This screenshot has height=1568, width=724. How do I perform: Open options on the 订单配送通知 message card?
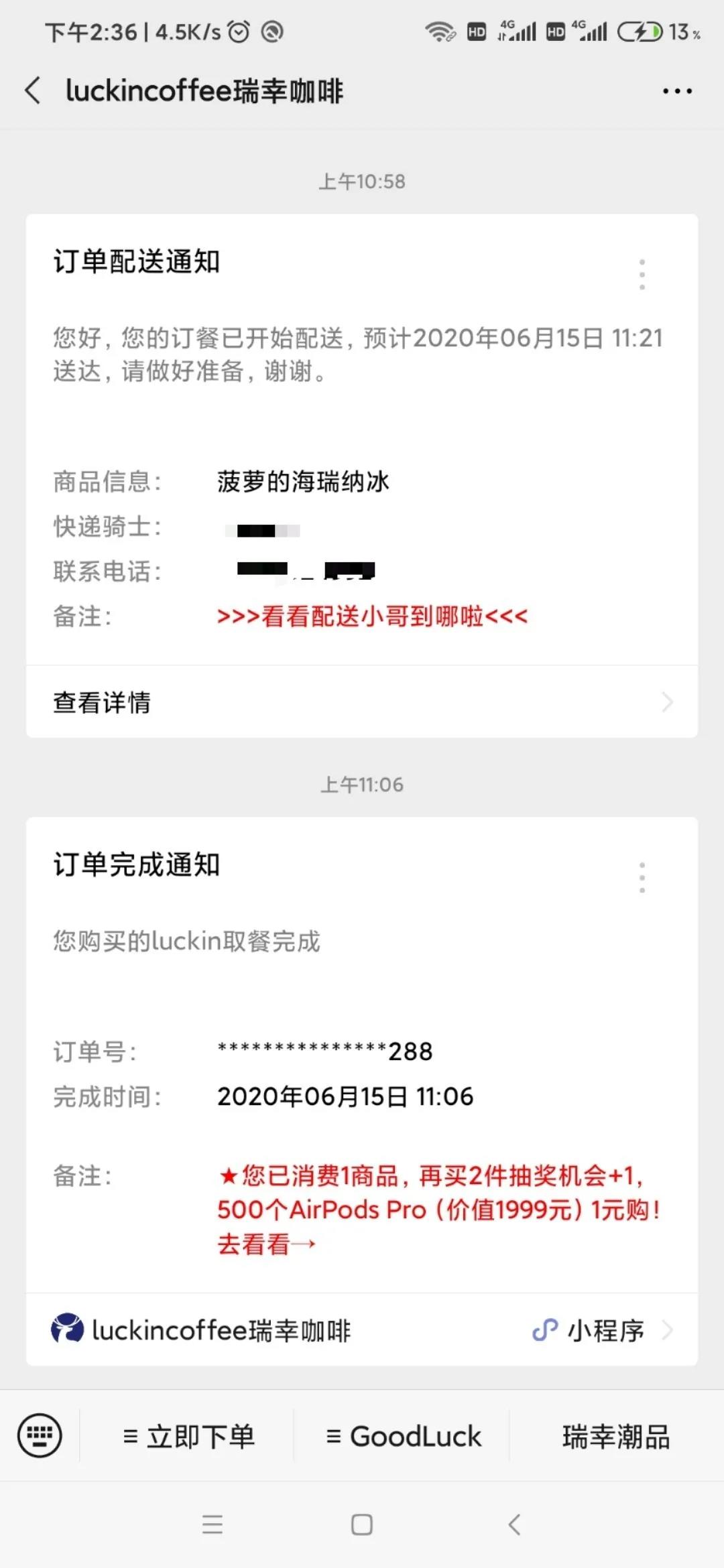[x=642, y=273]
